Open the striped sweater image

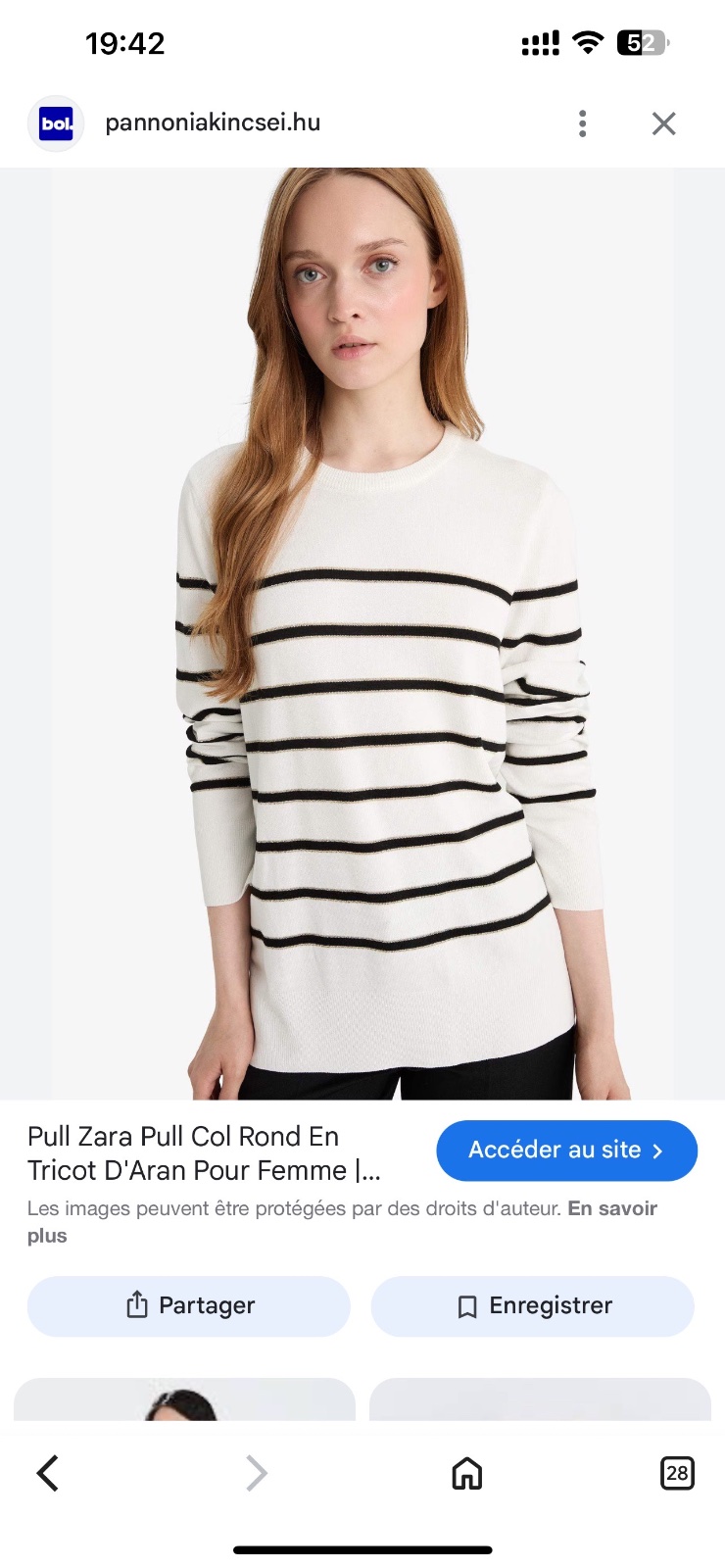362,633
